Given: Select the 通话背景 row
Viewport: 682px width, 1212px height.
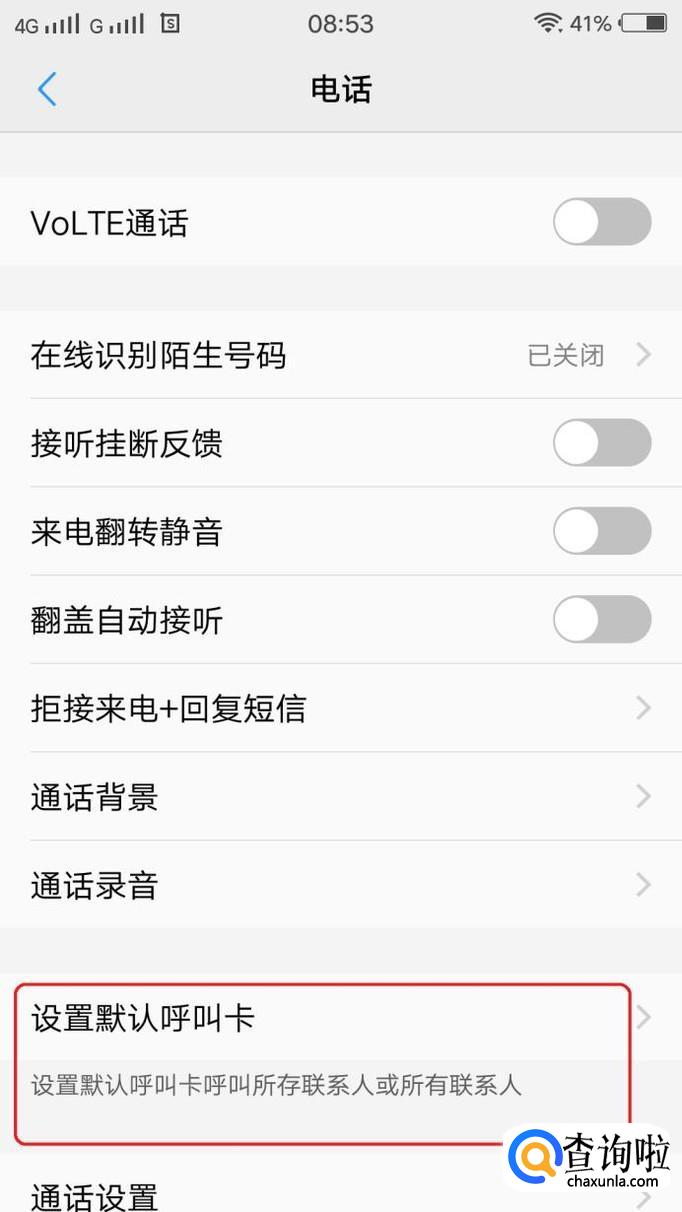Looking at the screenshot, I should tap(340, 797).
